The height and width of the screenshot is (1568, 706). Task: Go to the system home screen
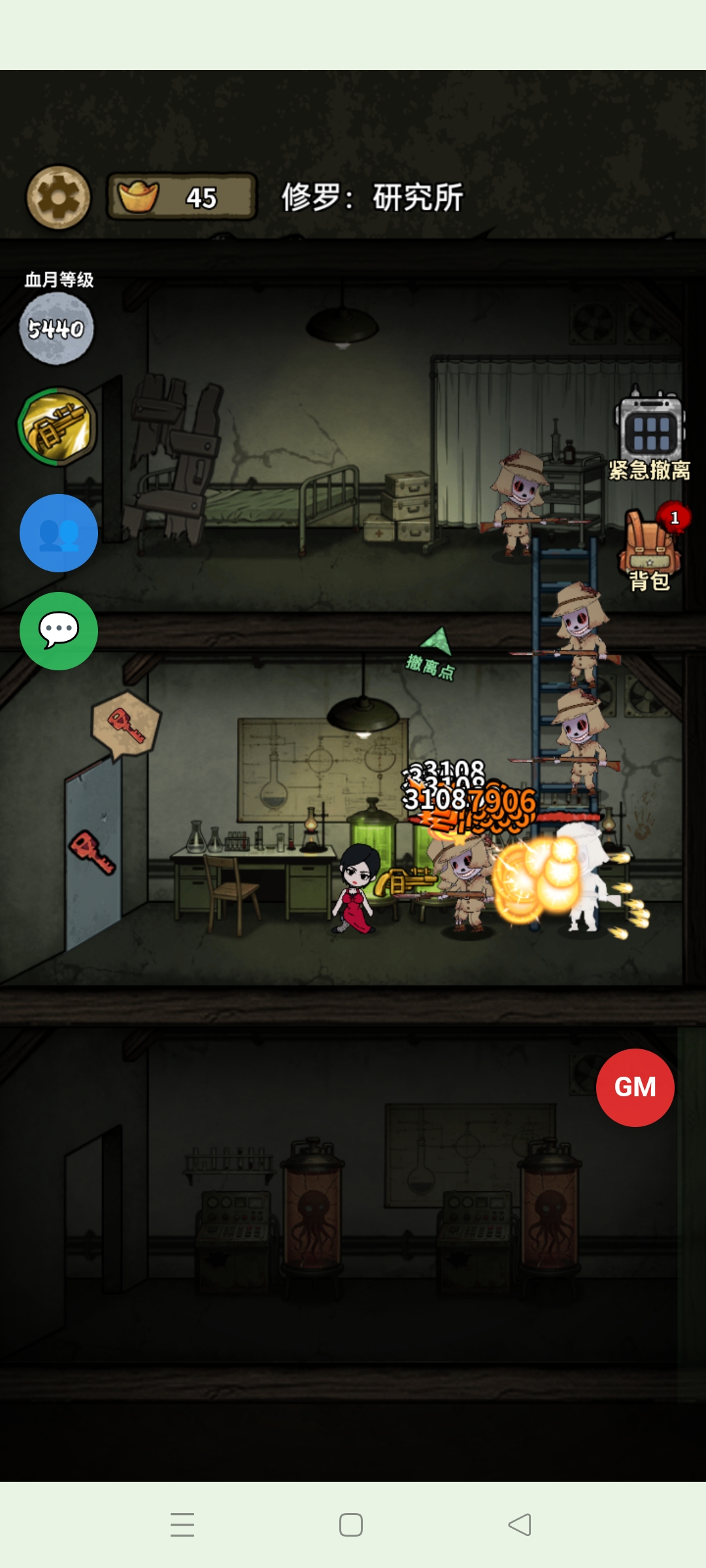(351, 1525)
